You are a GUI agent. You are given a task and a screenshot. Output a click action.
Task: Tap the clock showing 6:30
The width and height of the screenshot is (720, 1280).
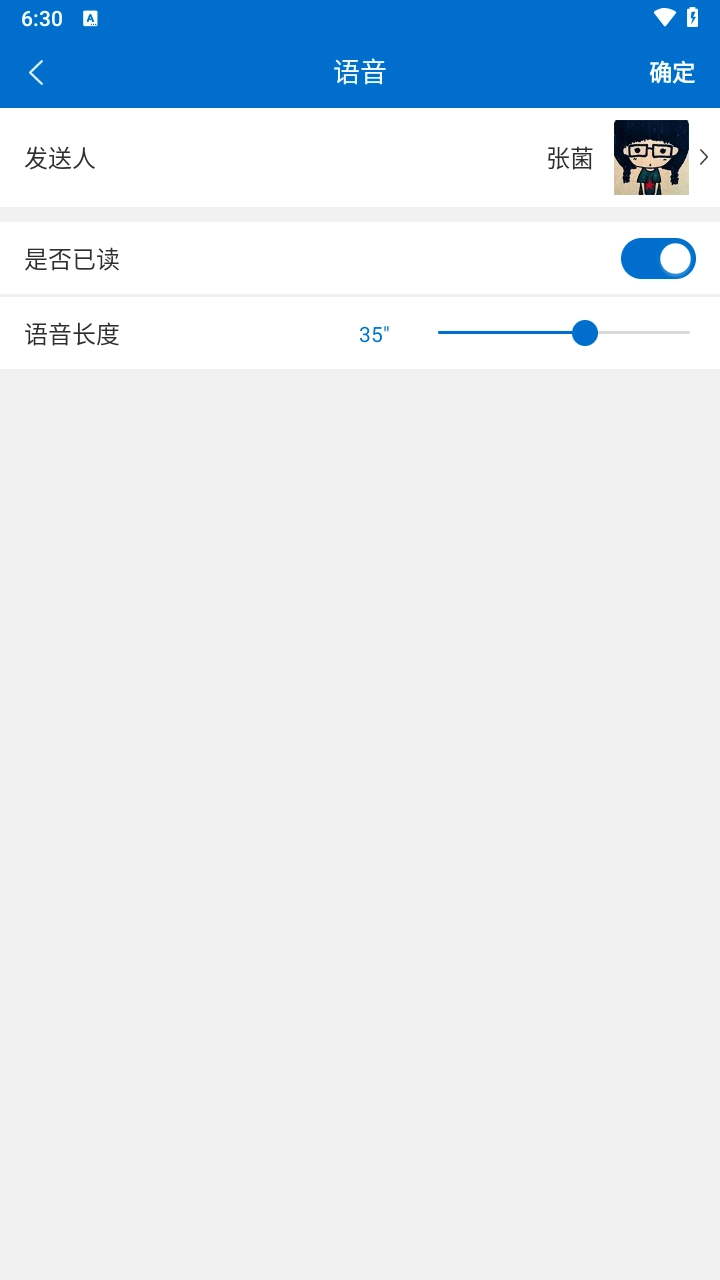[x=42, y=18]
